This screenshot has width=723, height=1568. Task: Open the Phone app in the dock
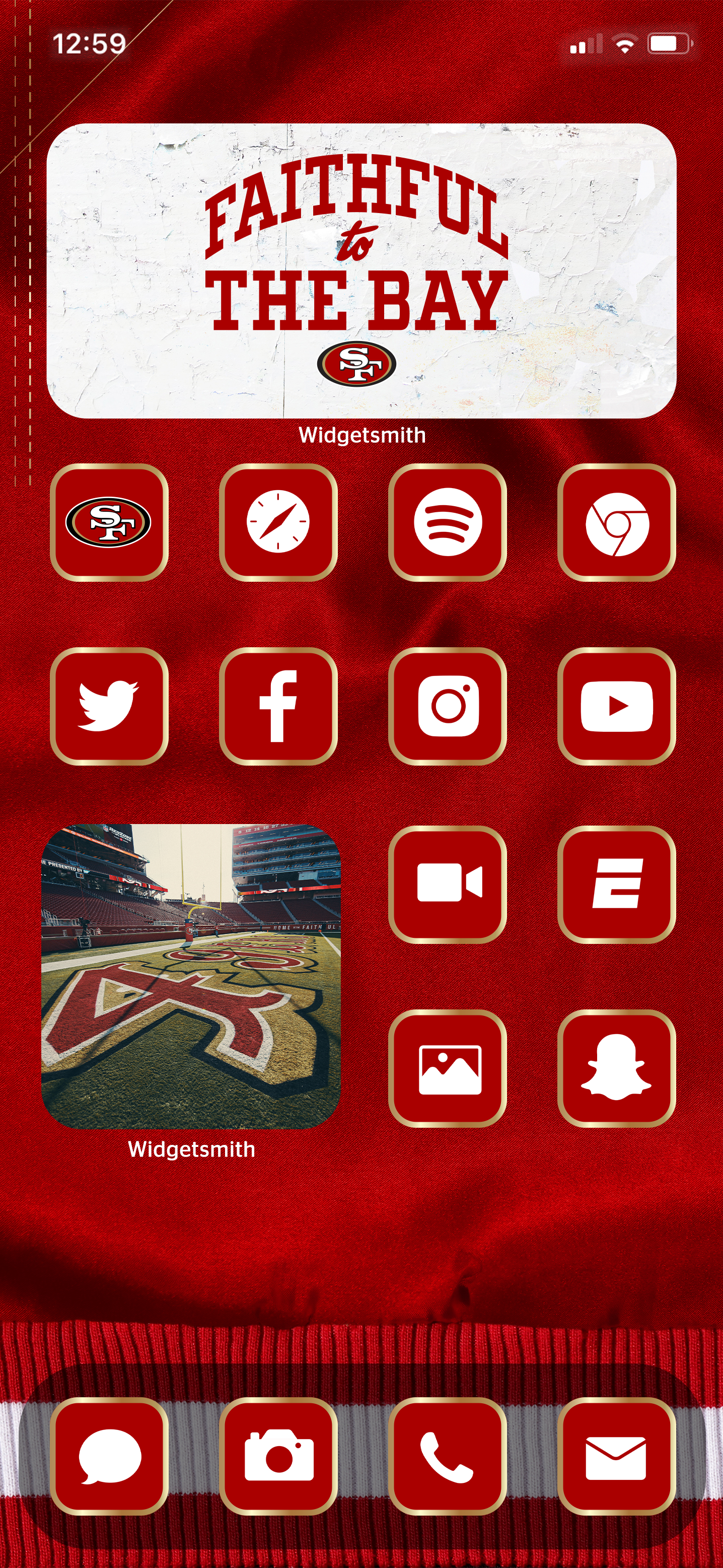pyautogui.click(x=447, y=1456)
